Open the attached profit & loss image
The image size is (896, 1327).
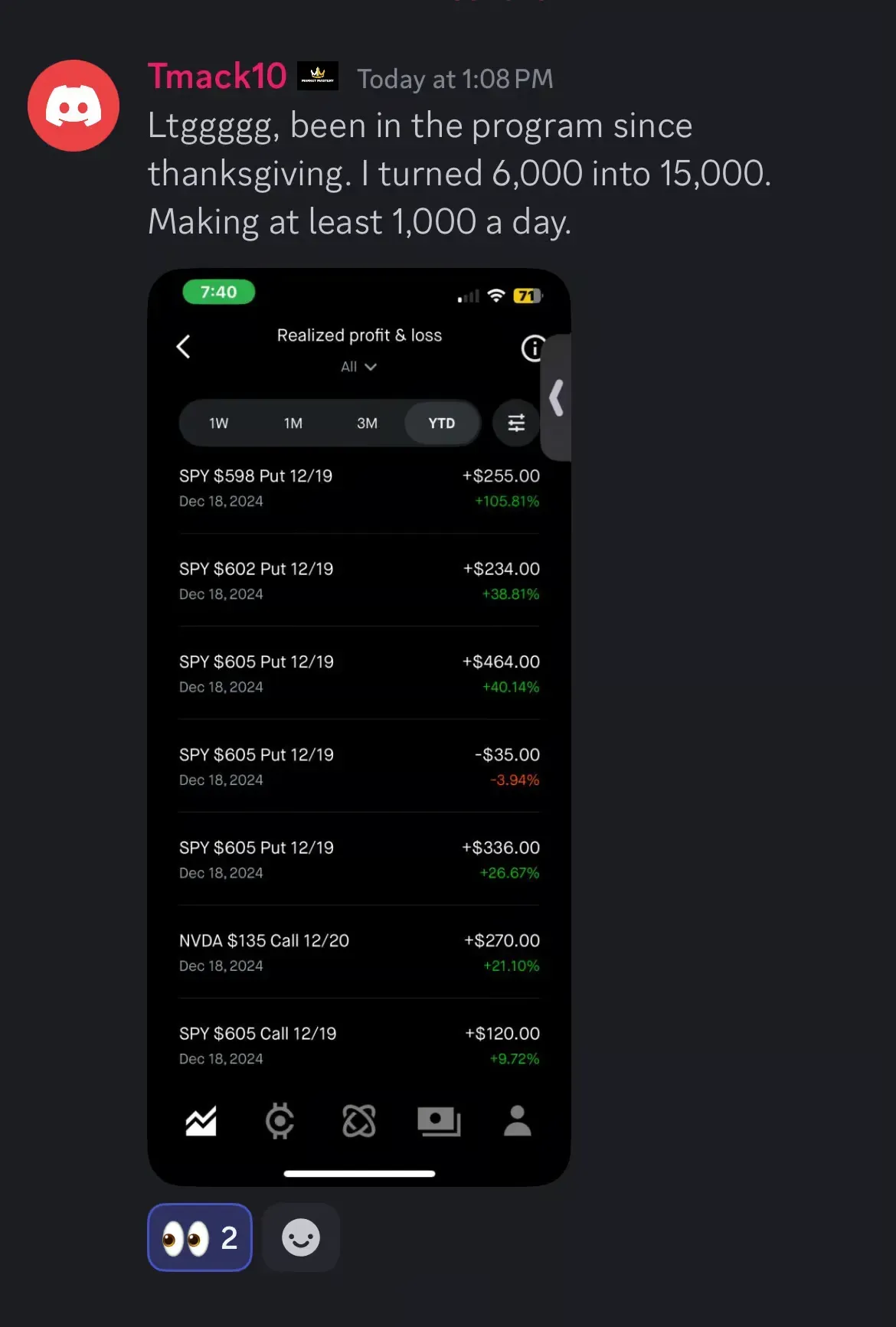coord(358,727)
